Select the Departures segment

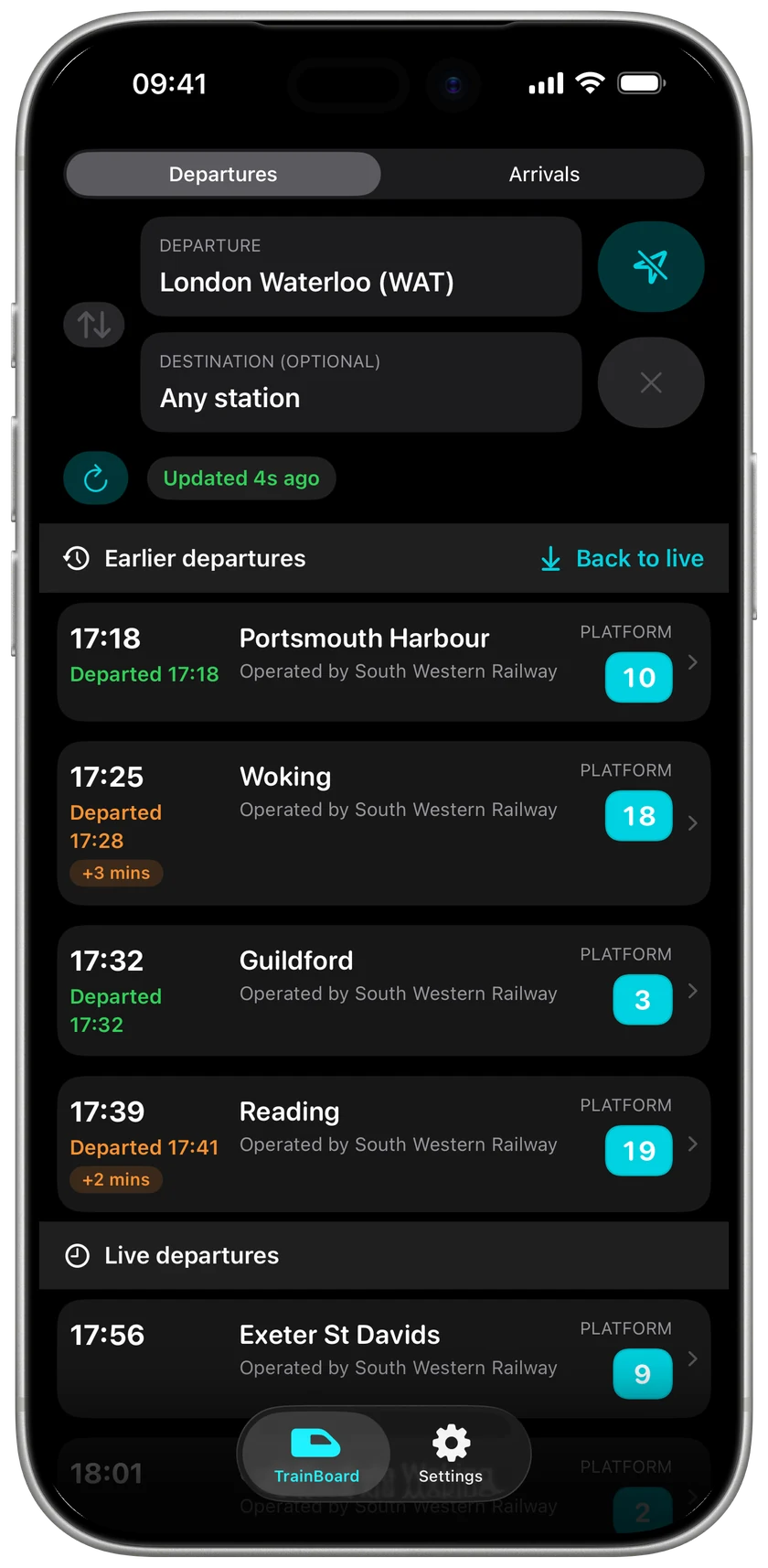pyautogui.click(x=223, y=174)
